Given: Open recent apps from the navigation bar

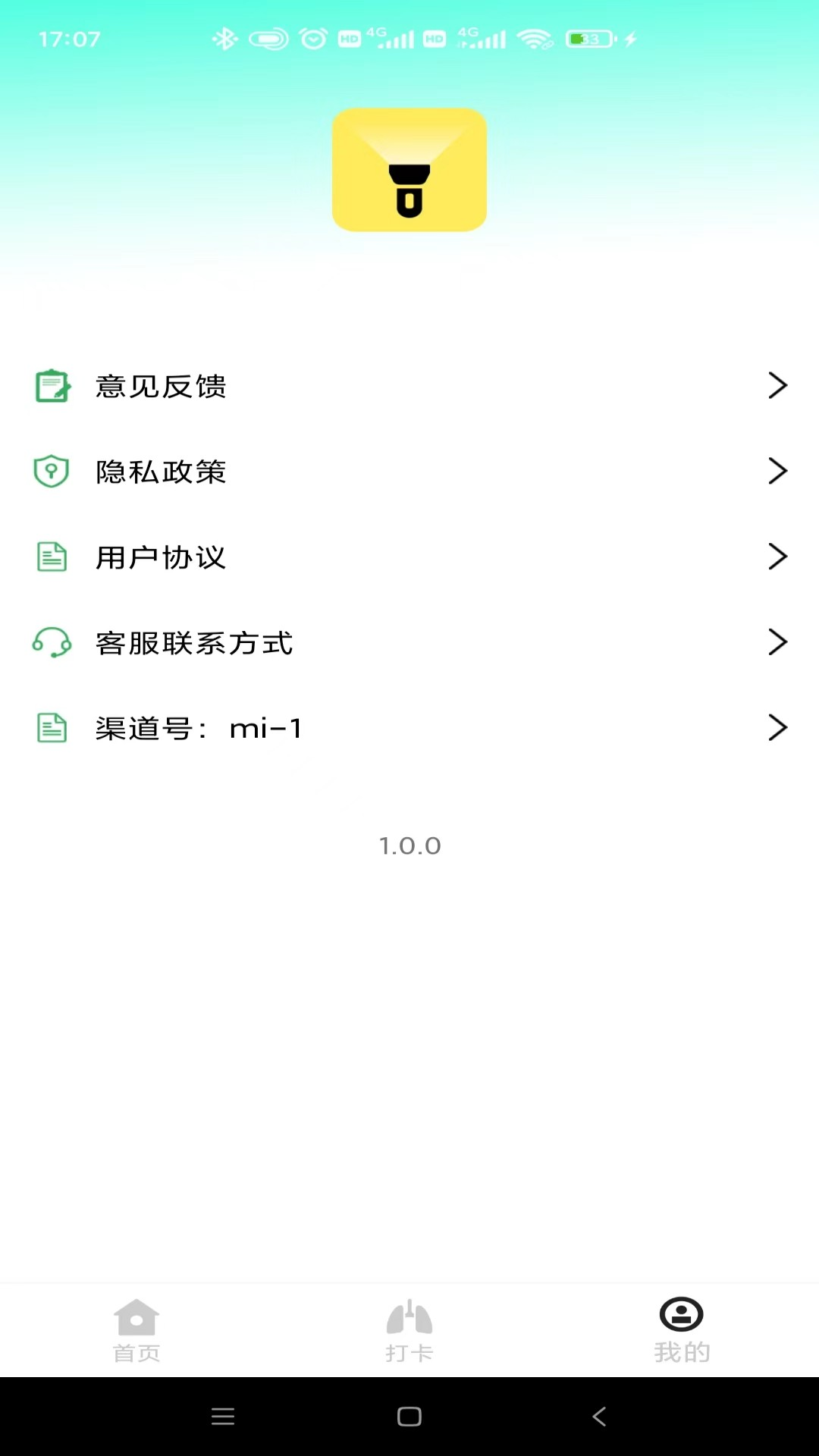Looking at the screenshot, I should coord(223,1417).
